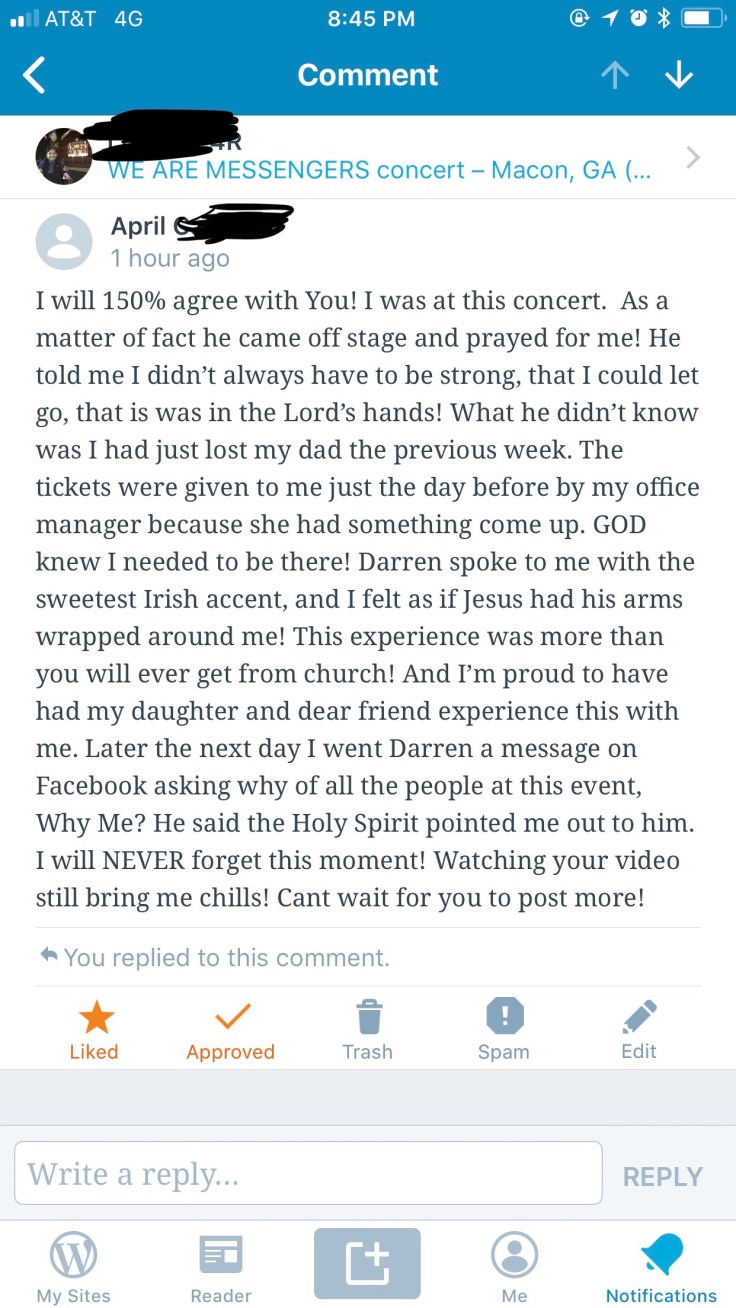View the commenter's avatar profile

click(x=64, y=241)
